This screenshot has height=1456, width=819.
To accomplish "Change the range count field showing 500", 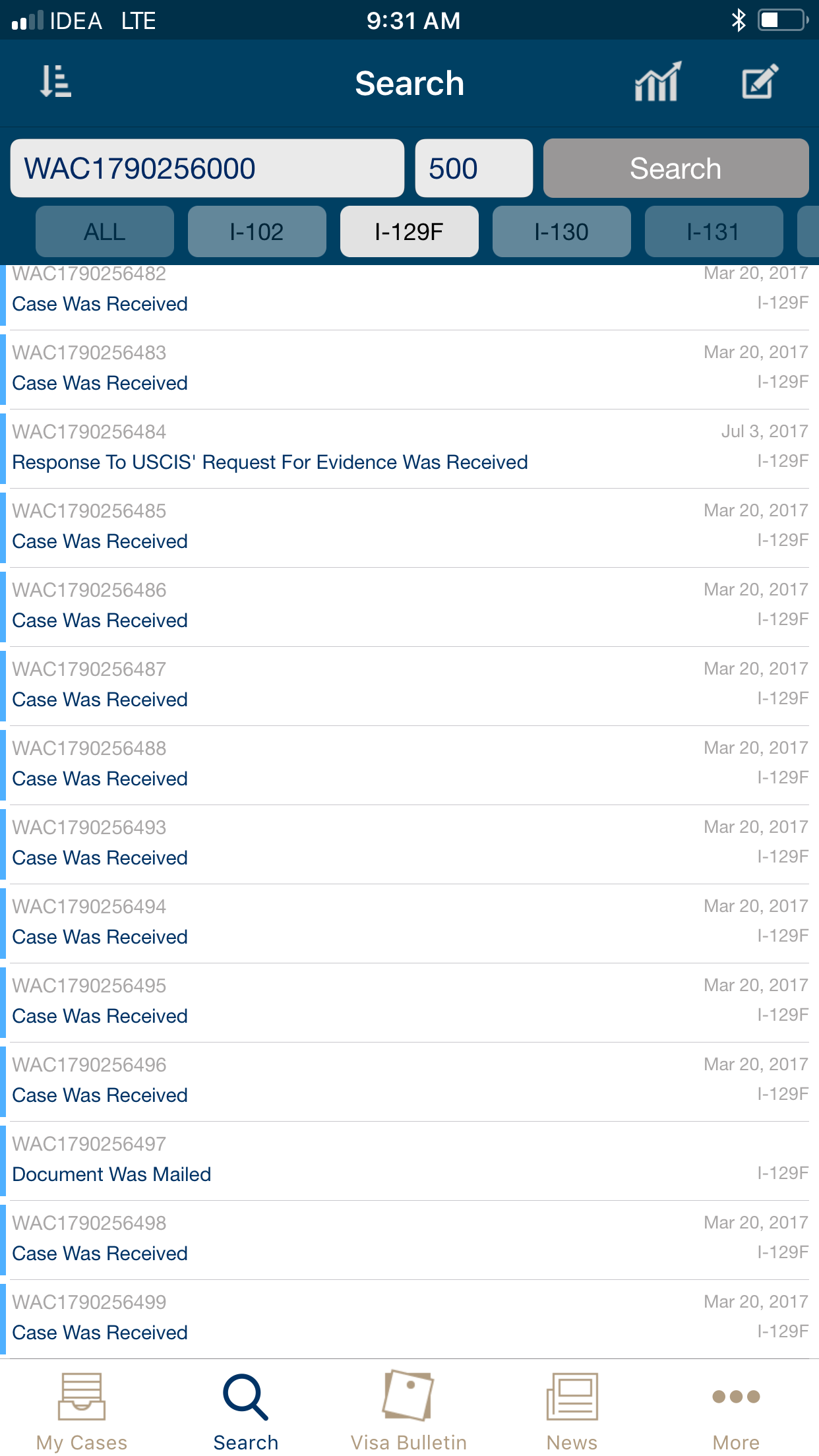I will point(473,168).
